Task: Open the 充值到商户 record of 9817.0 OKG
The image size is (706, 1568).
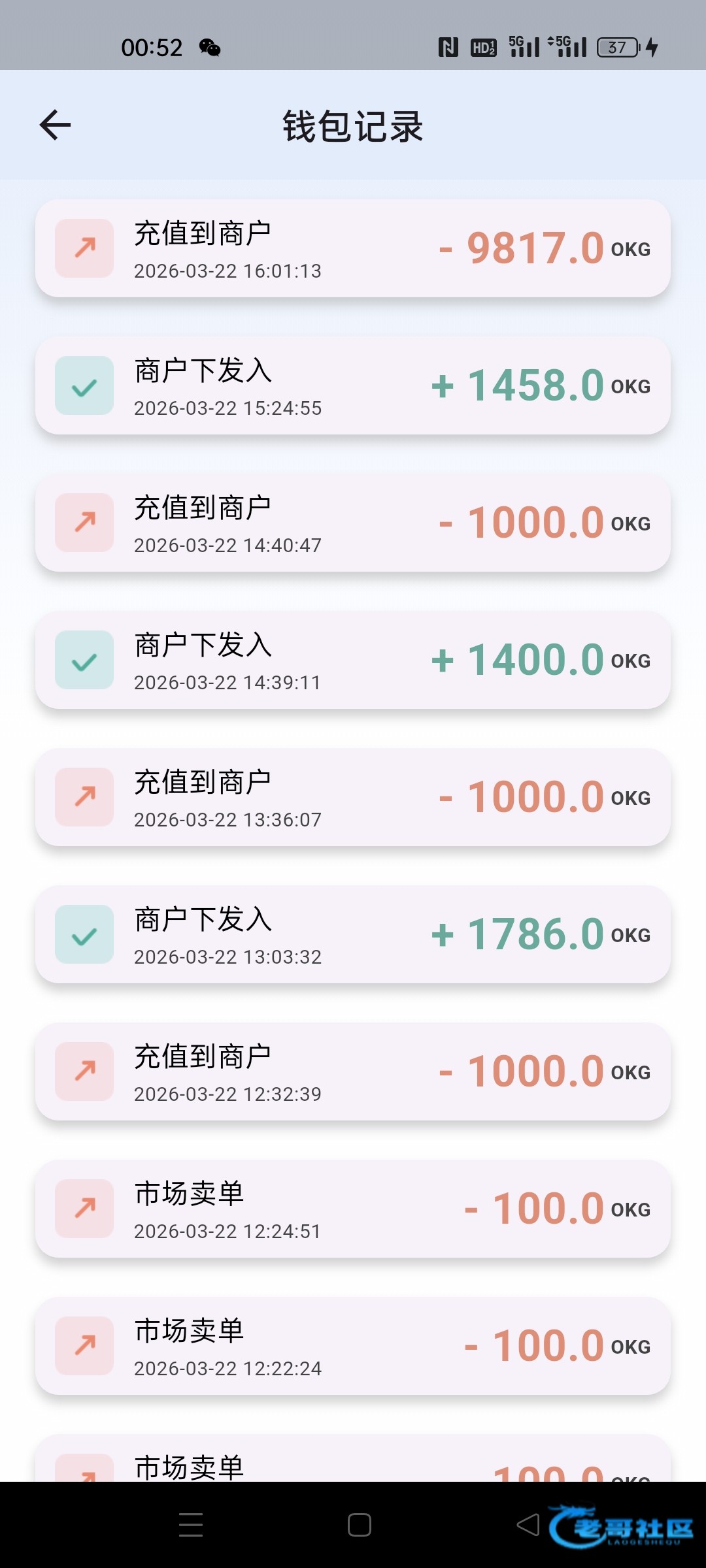Action: (x=353, y=249)
